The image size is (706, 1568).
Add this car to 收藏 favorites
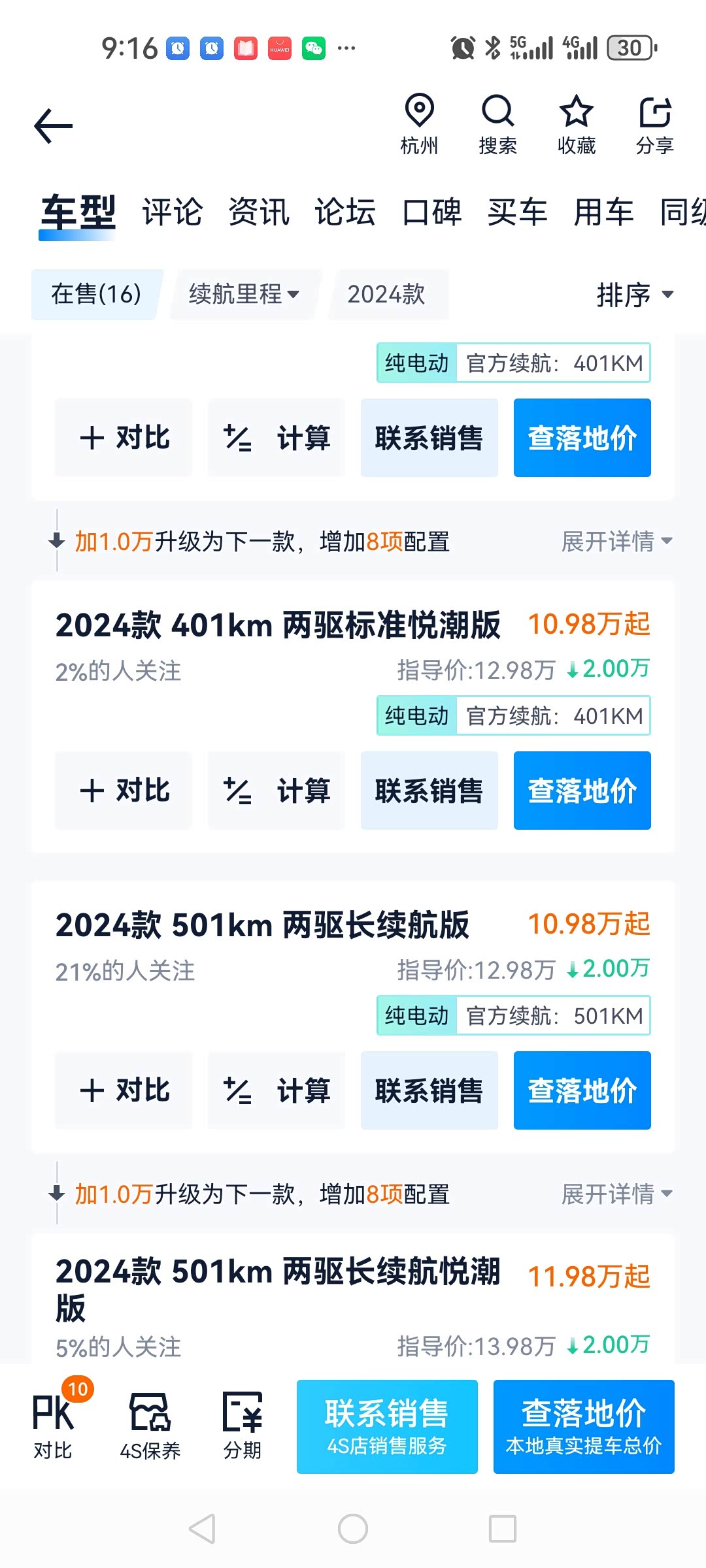pyautogui.click(x=576, y=124)
